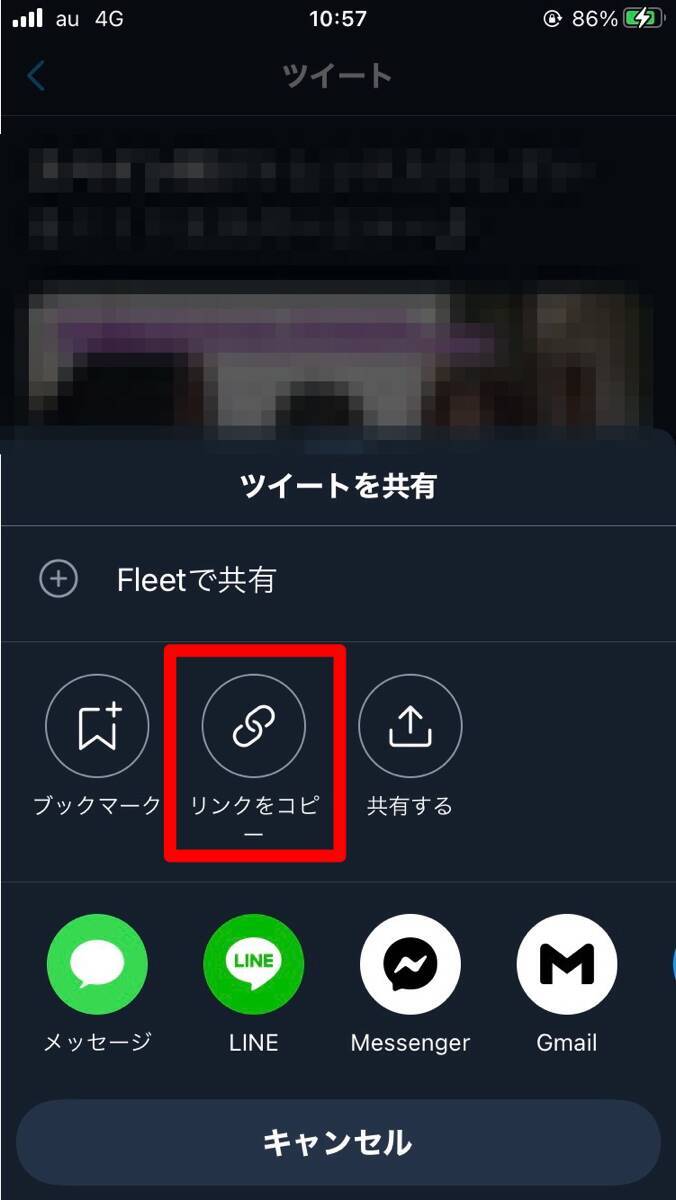Copy the tweet link

(x=254, y=727)
